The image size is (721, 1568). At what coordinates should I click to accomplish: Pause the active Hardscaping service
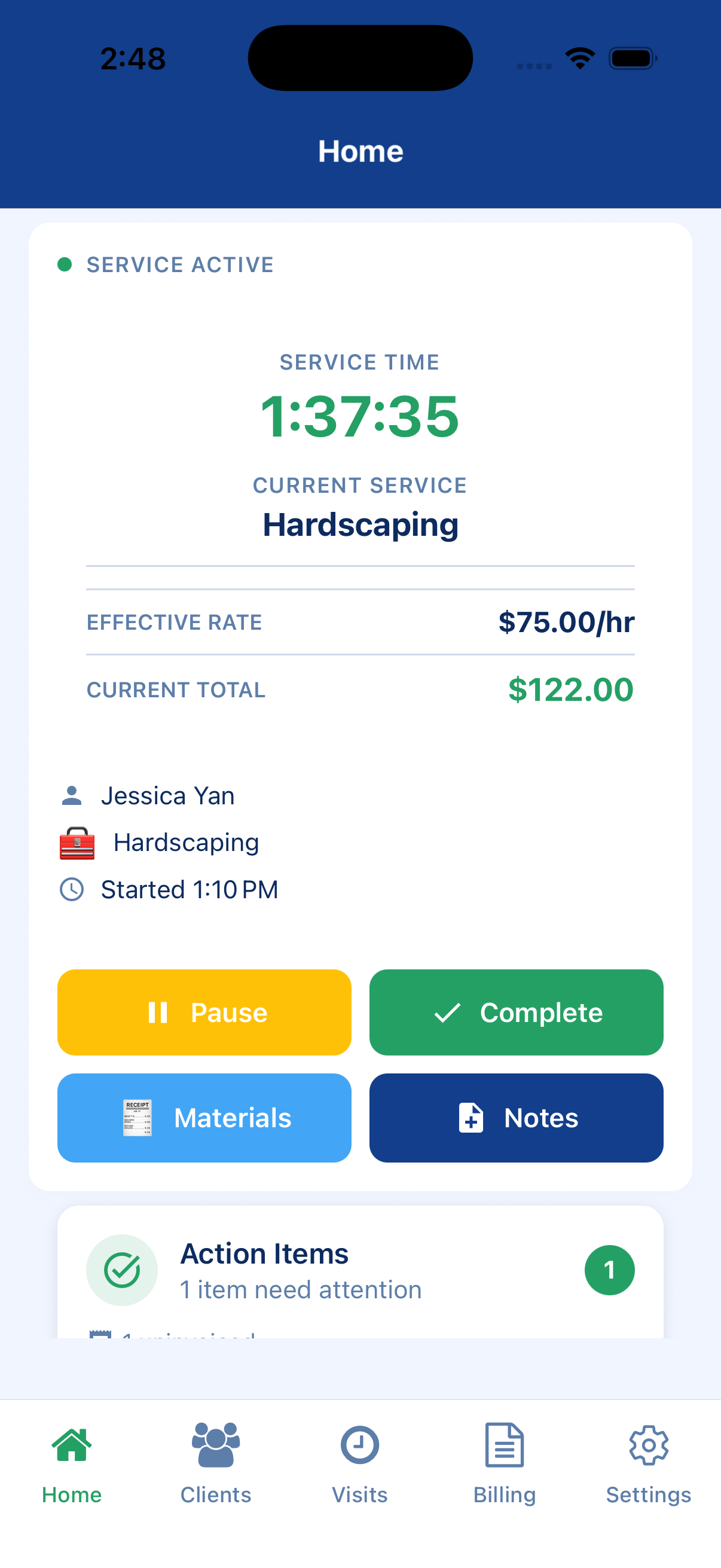tap(204, 1012)
